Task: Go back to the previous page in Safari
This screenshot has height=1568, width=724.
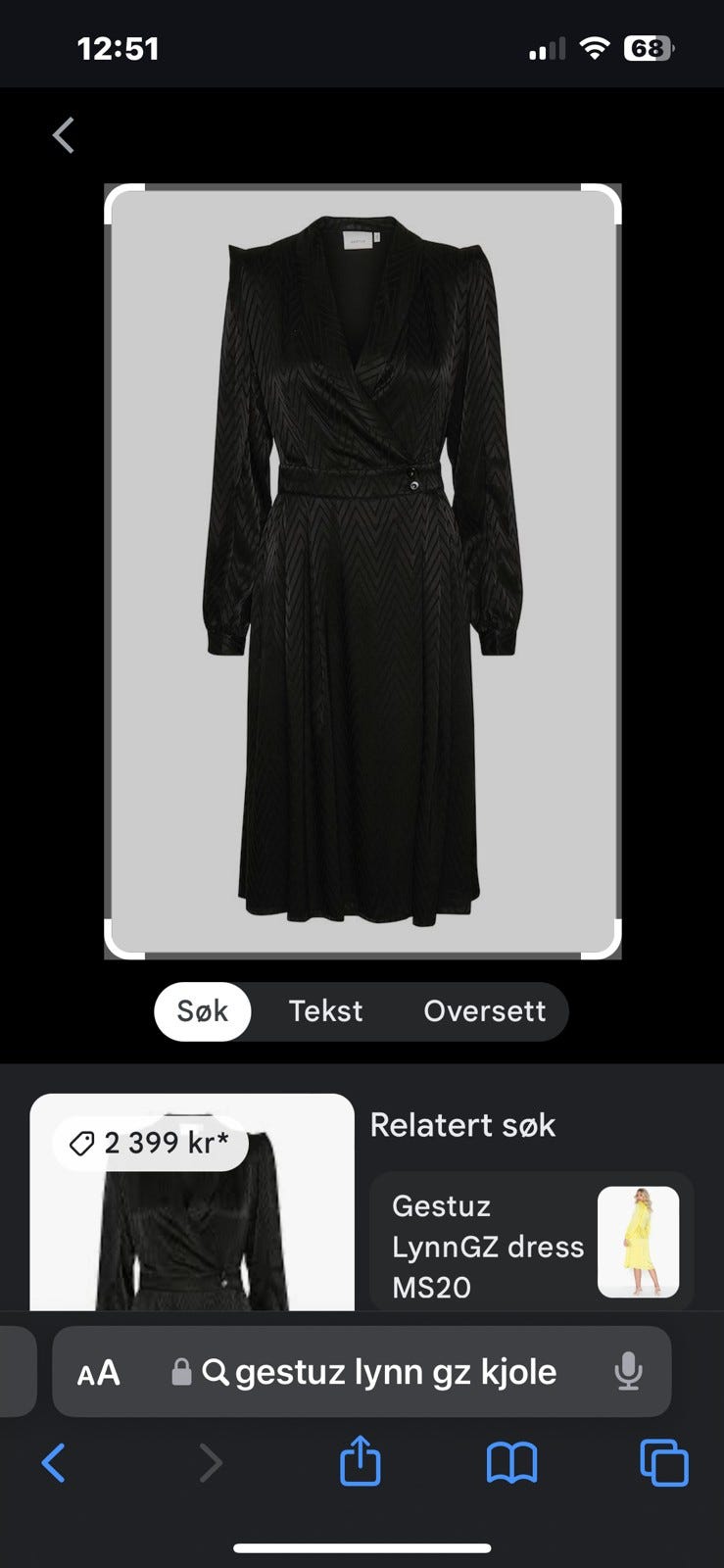Action: coord(54,1463)
